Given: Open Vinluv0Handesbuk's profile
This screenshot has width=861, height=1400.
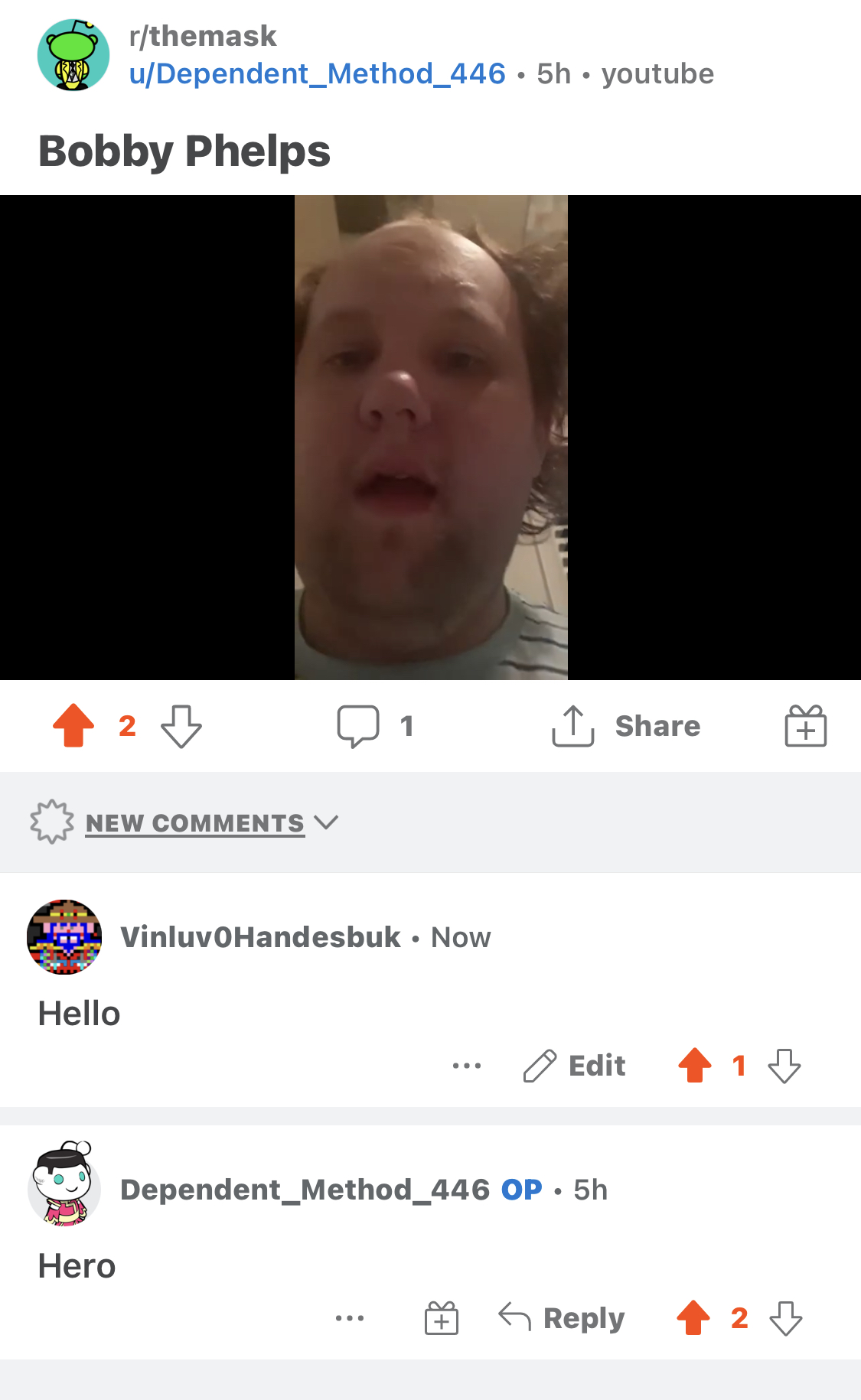Looking at the screenshot, I should coord(260,937).
